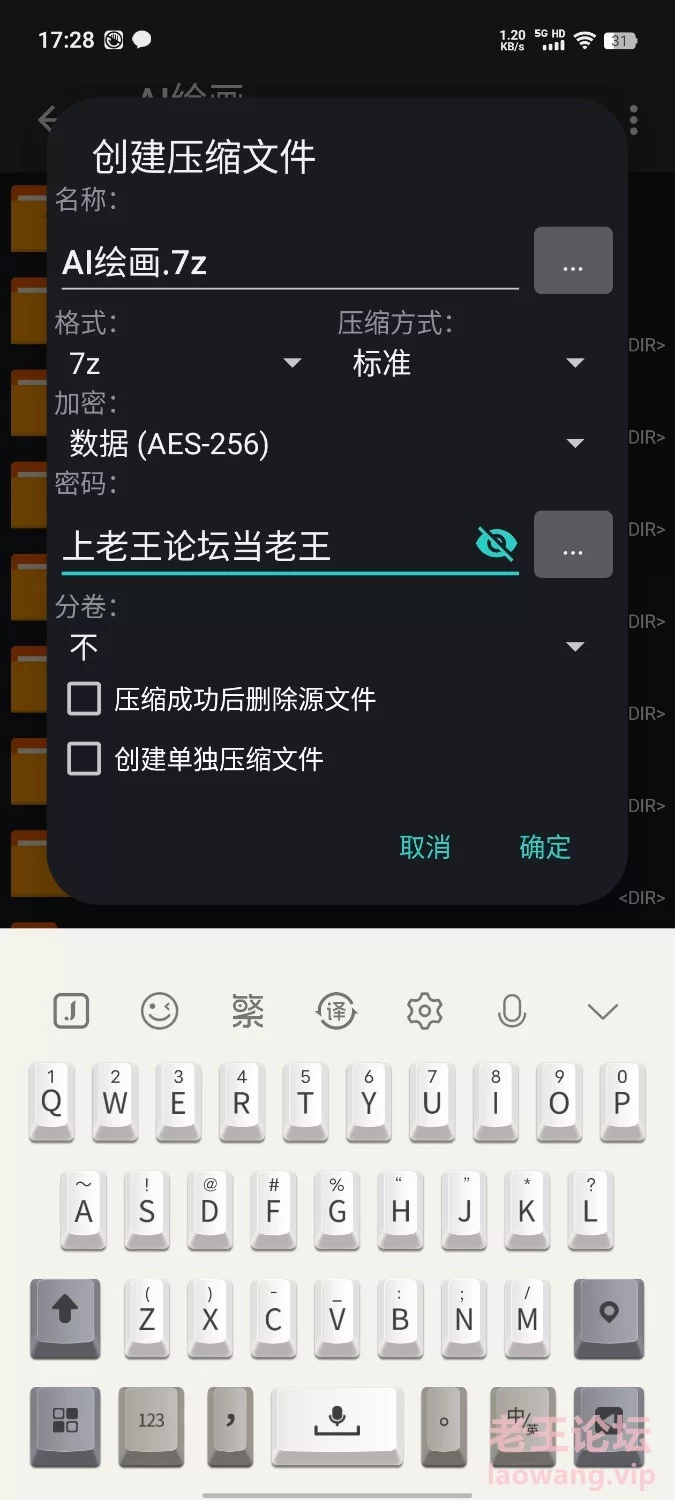Tap the 繁 traditional Chinese toggle on keyboard
This screenshot has height=1500, width=675.
pyautogui.click(x=248, y=1012)
